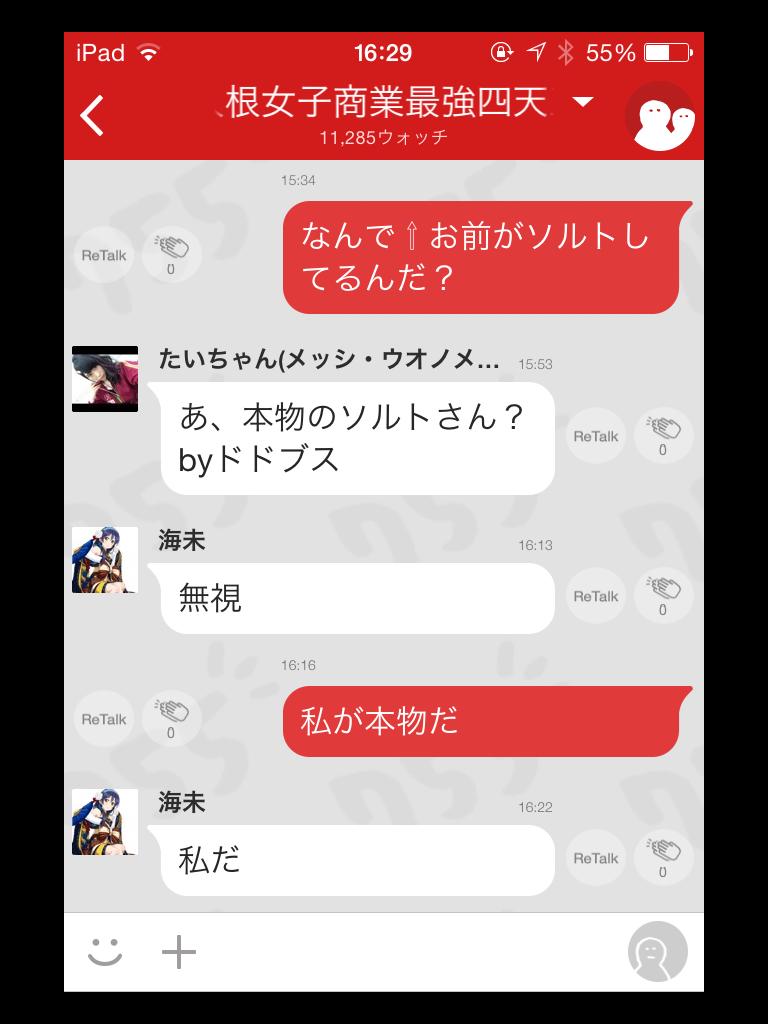Screen dimensions: 768x1024
Task: ReTalk the 私だ message
Action: coord(596,858)
